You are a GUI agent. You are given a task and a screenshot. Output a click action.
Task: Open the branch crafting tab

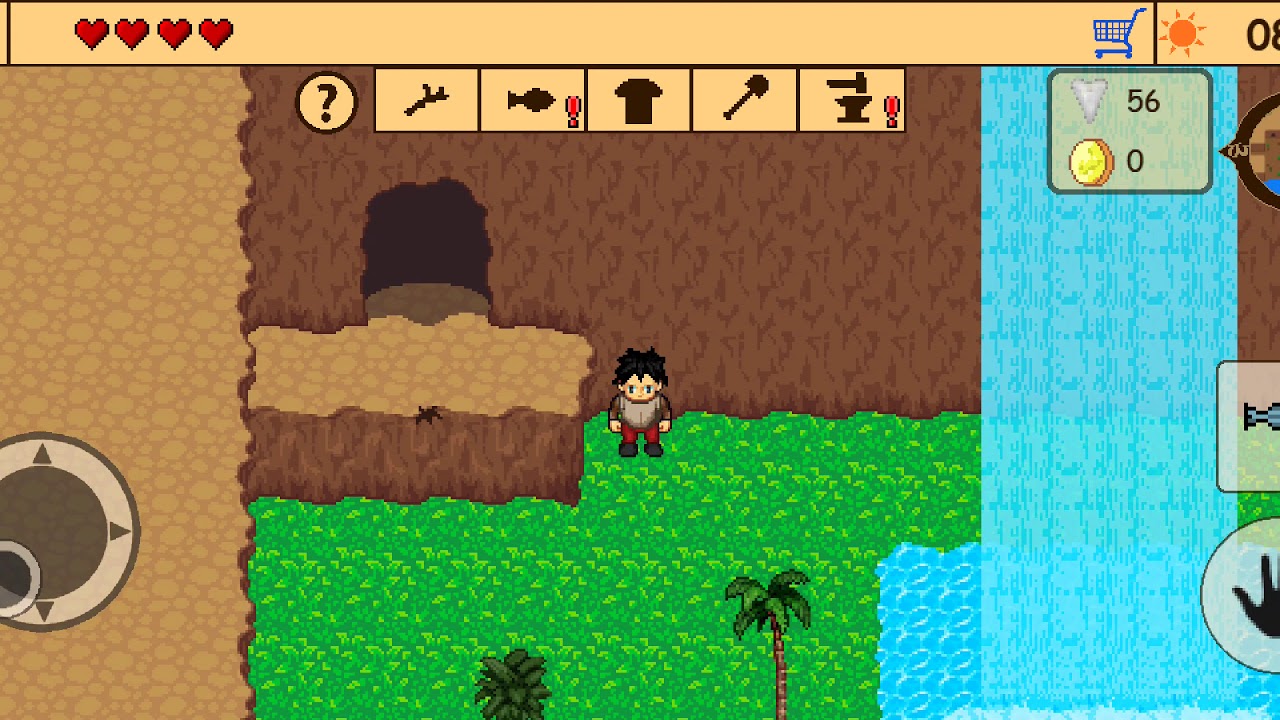tap(427, 101)
